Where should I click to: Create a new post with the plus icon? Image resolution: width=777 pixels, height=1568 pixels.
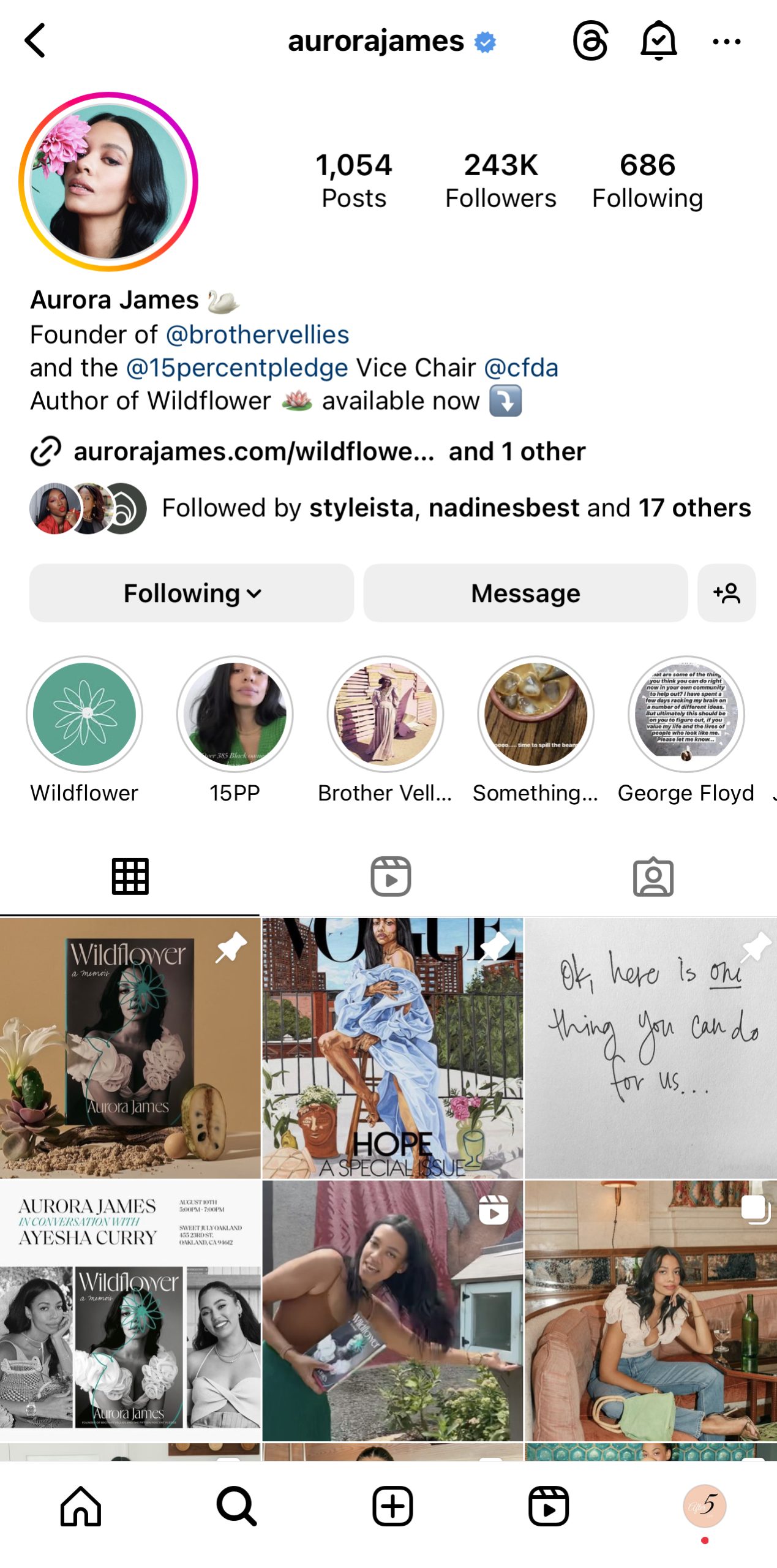click(x=392, y=1506)
